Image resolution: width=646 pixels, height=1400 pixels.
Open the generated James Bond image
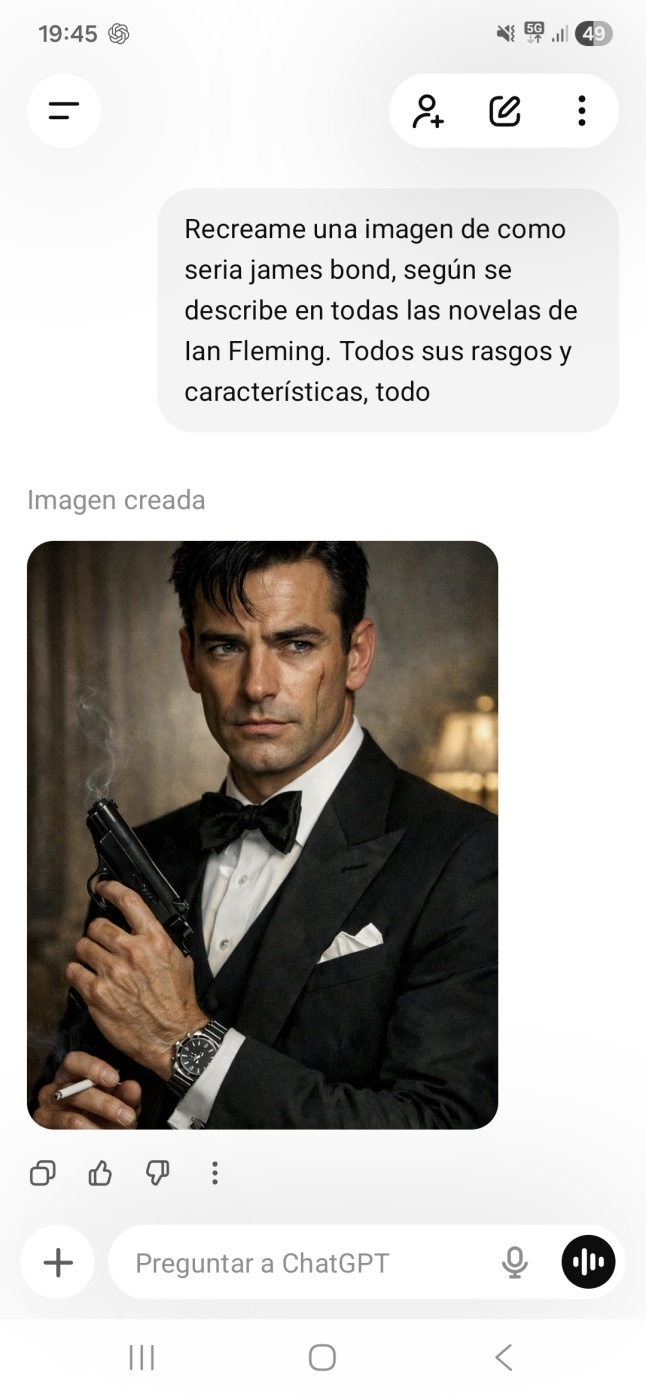pos(262,835)
